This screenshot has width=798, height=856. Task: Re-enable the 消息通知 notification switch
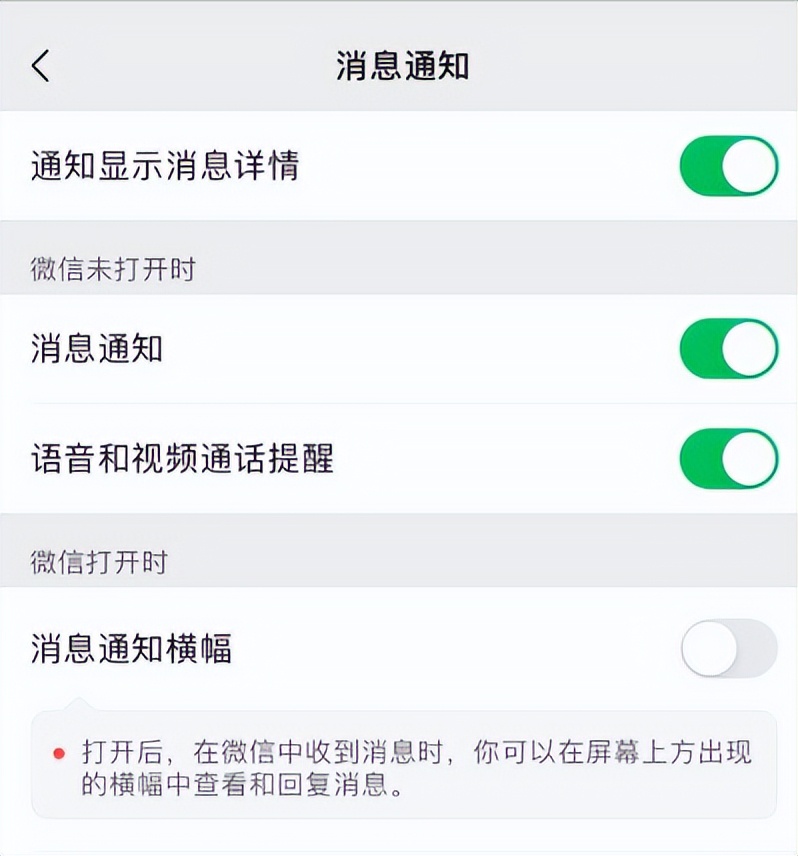coord(729,348)
